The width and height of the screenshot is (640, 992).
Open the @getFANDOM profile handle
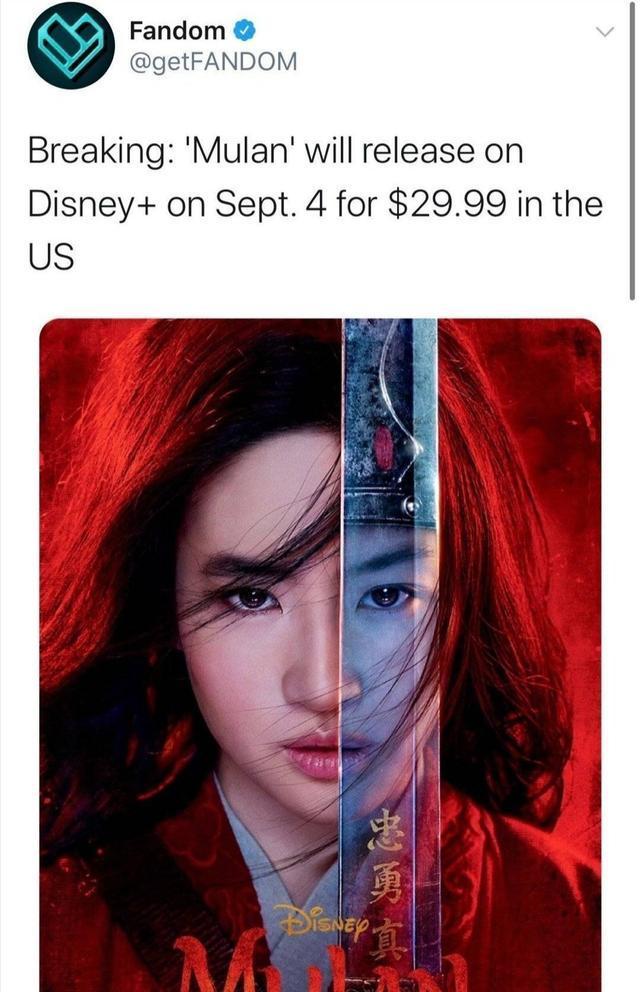tap(212, 62)
